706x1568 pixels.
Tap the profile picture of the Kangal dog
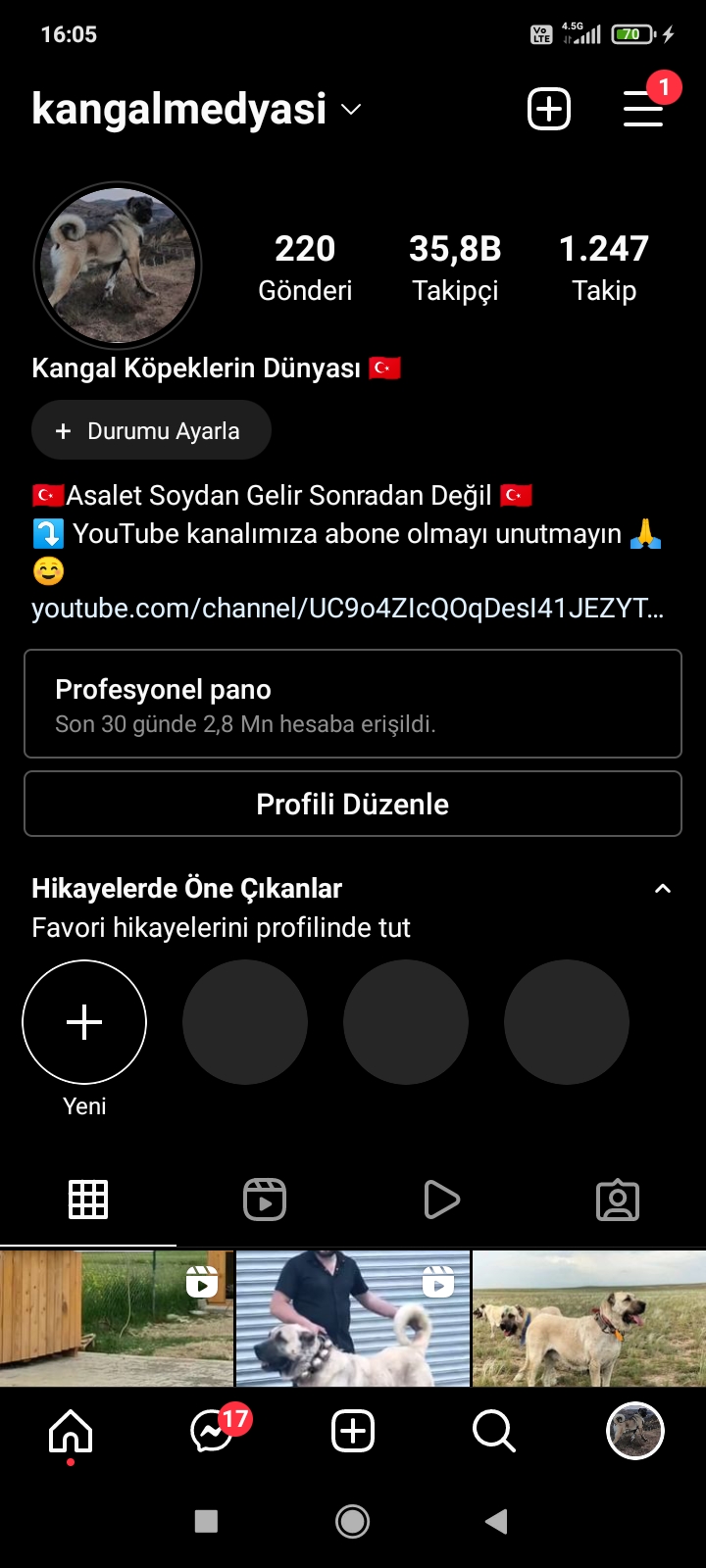click(x=118, y=266)
